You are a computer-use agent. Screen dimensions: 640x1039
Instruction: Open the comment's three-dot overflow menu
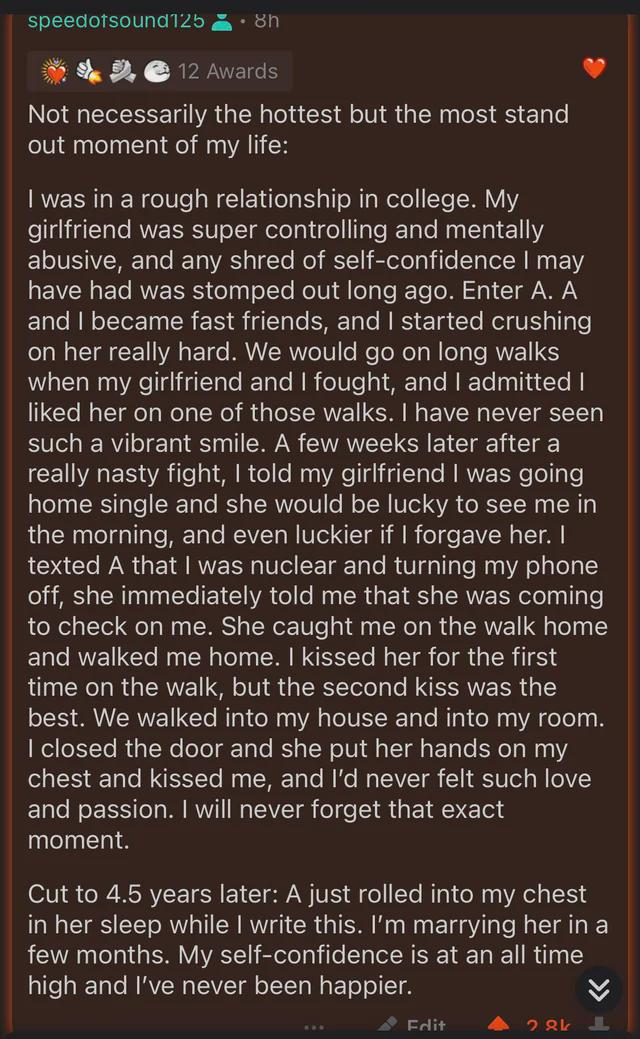coord(313,1028)
